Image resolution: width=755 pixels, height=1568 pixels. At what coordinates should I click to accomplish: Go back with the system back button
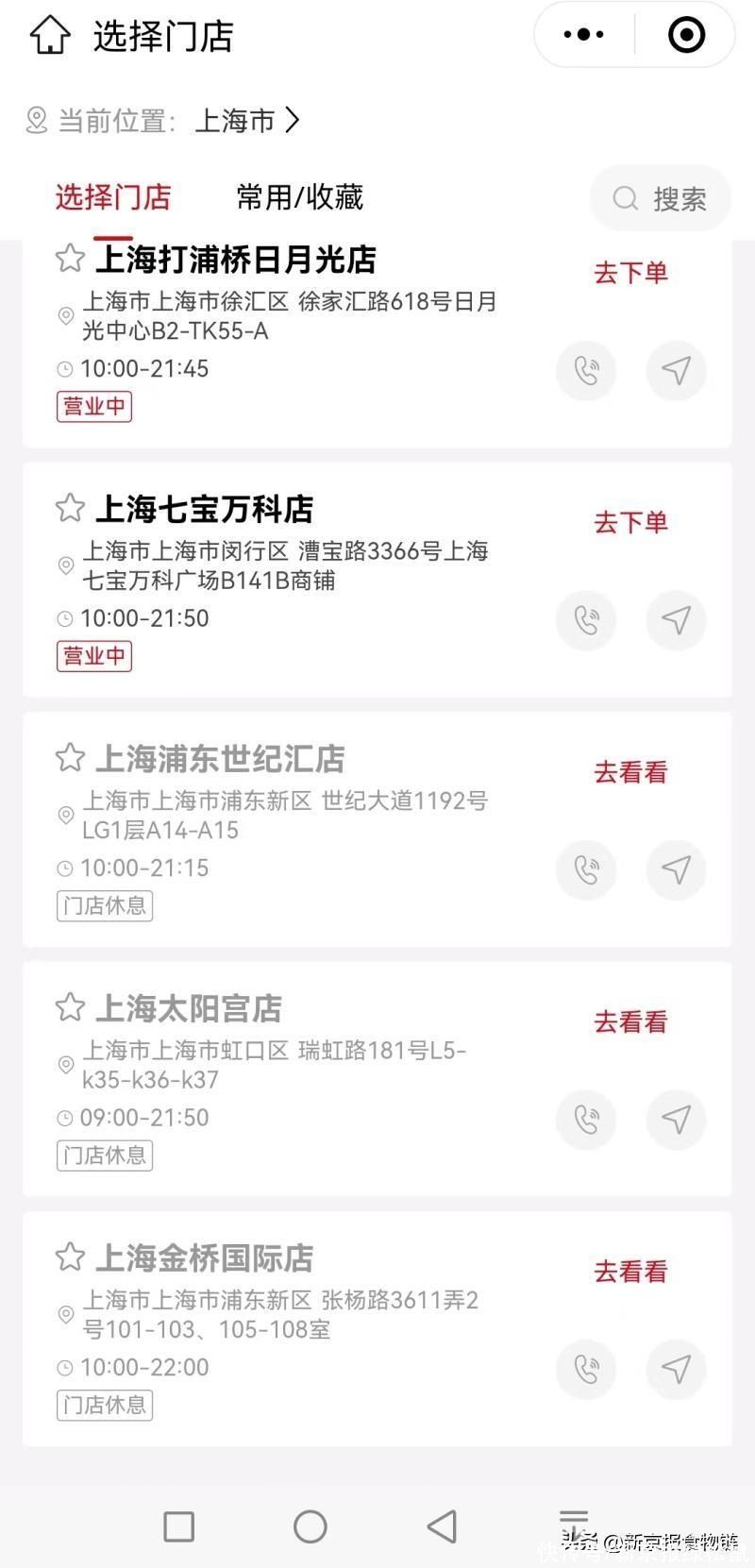coord(442,1526)
